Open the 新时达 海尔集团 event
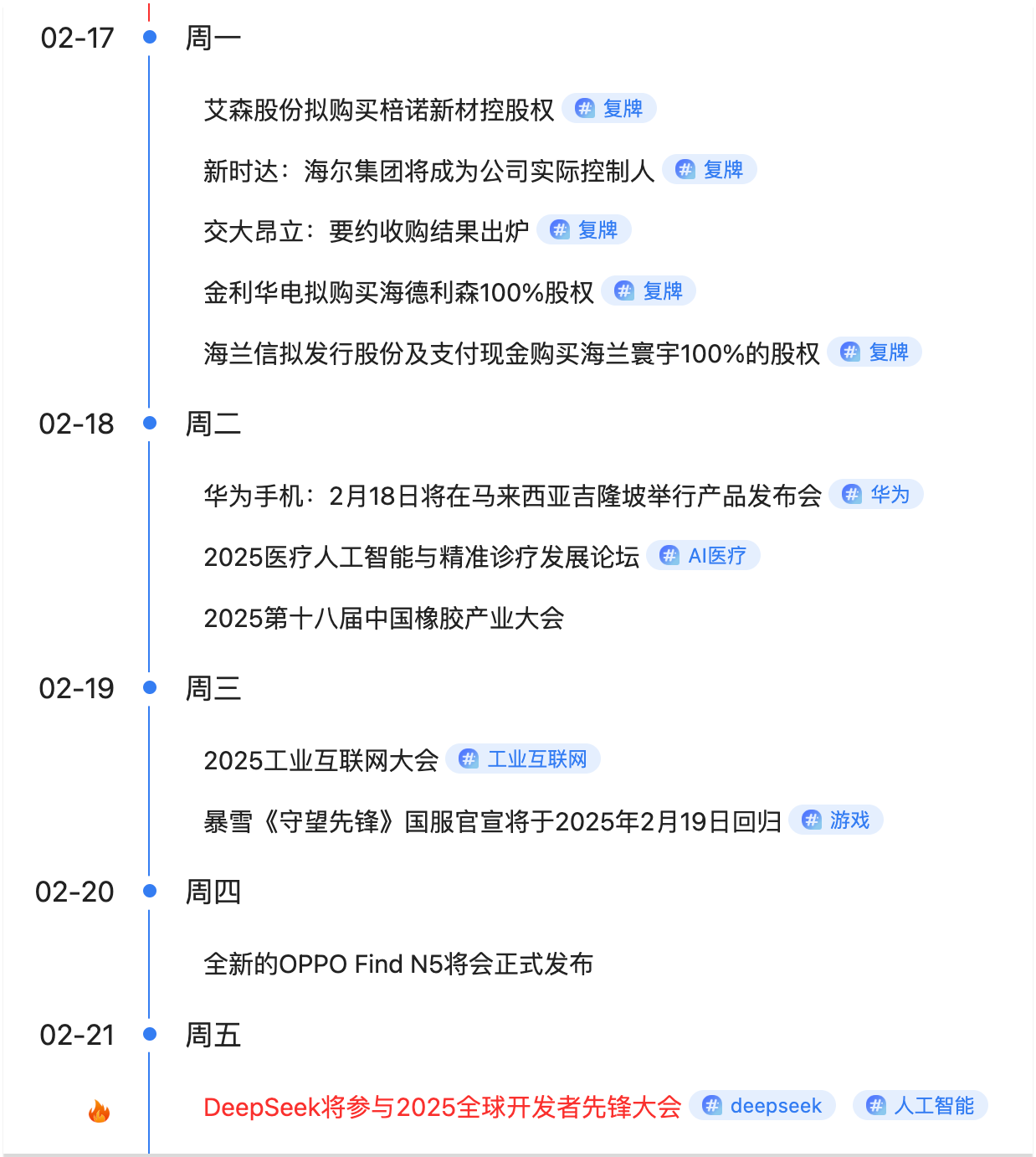 (428, 171)
